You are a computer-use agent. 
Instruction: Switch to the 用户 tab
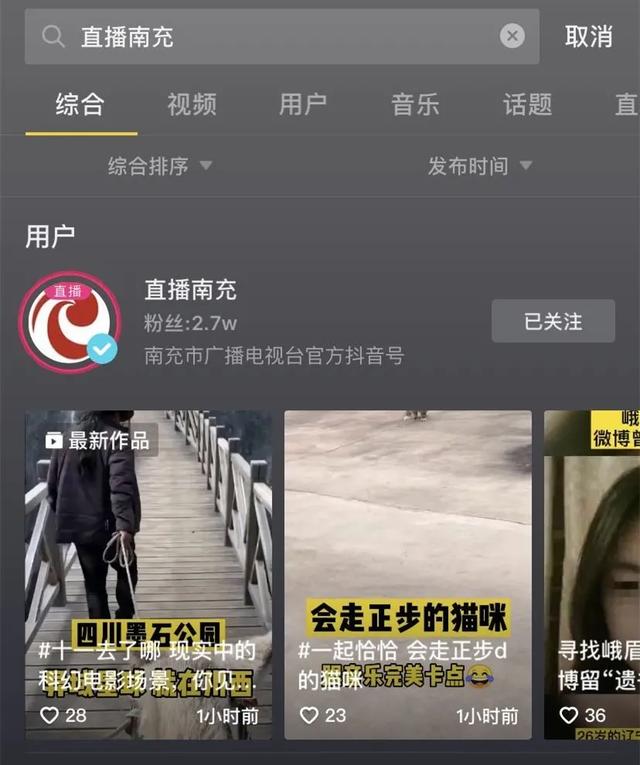(x=303, y=104)
